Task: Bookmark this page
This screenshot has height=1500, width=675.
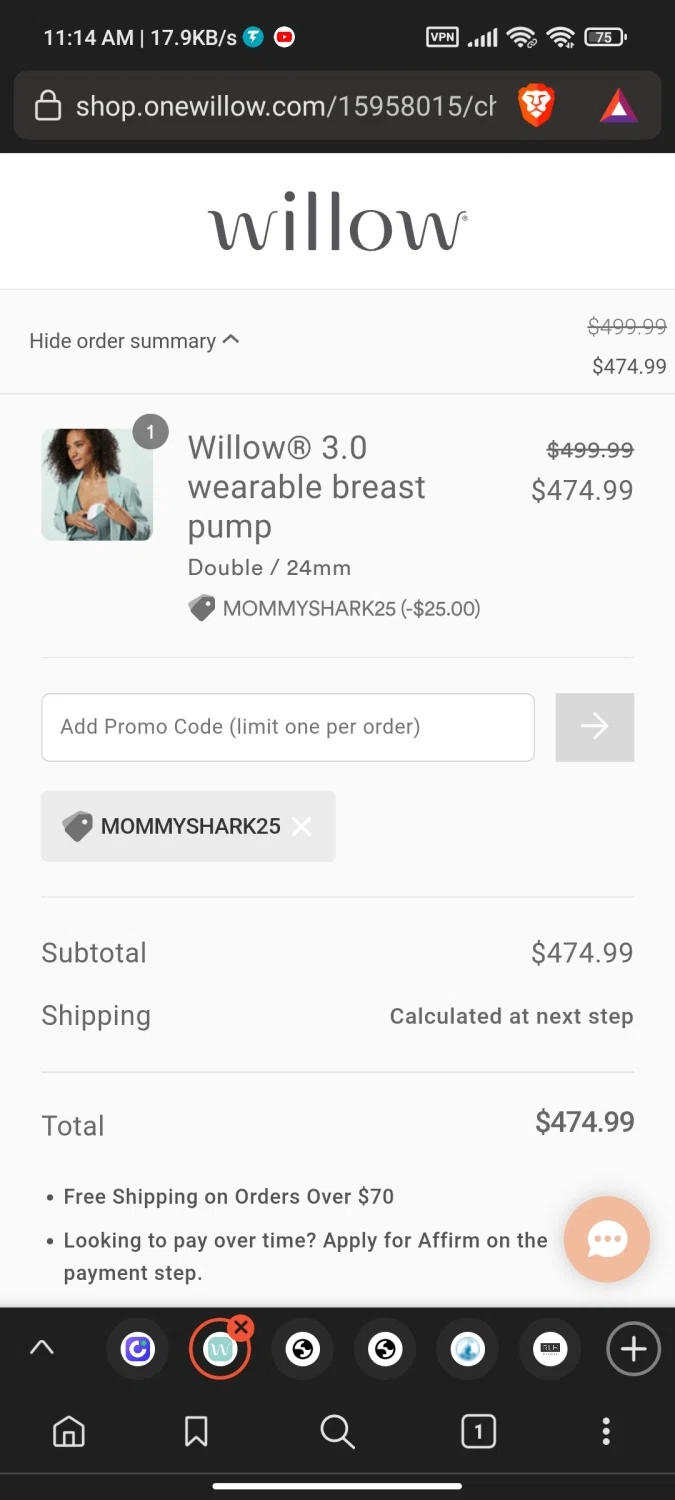Action: click(196, 1432)
